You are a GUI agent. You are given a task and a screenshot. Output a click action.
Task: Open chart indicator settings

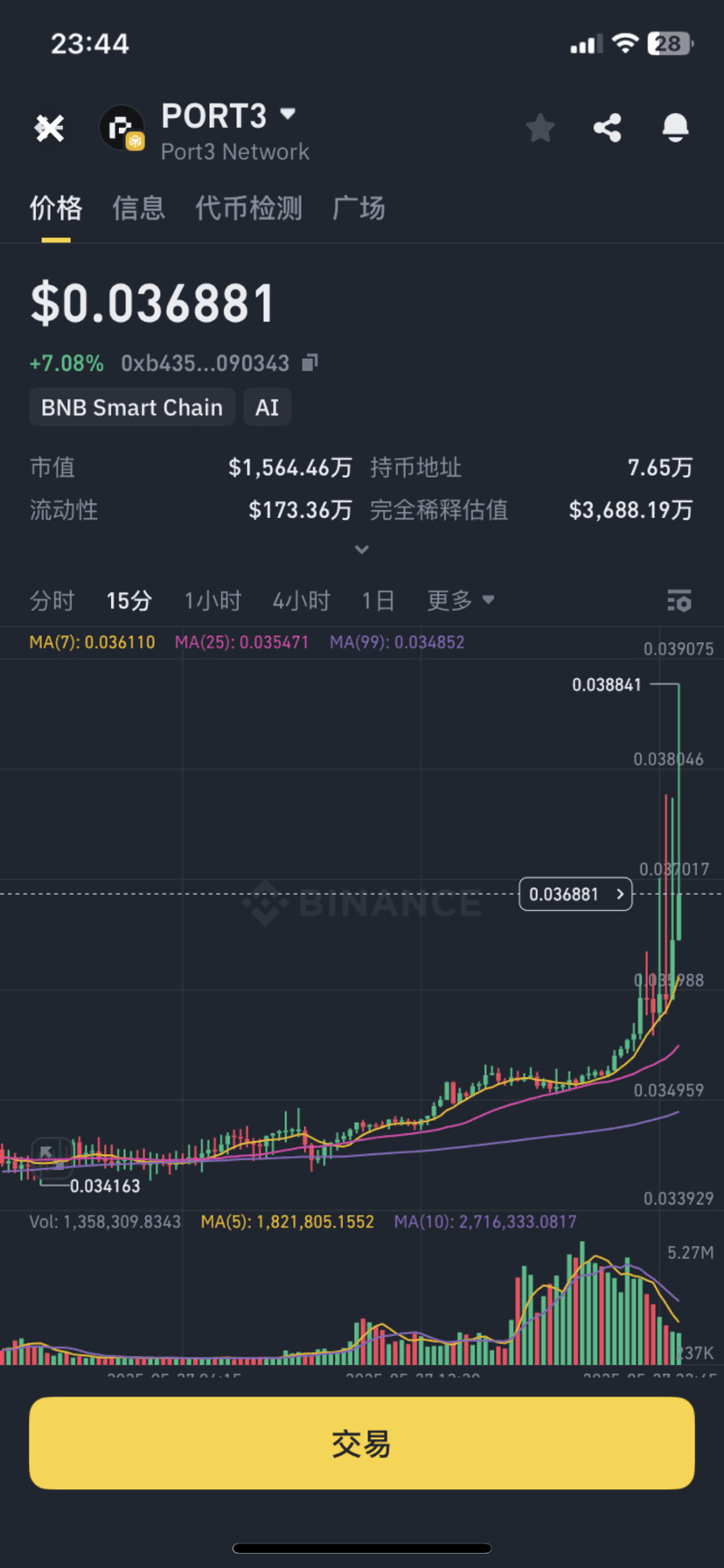click(679, 601)
